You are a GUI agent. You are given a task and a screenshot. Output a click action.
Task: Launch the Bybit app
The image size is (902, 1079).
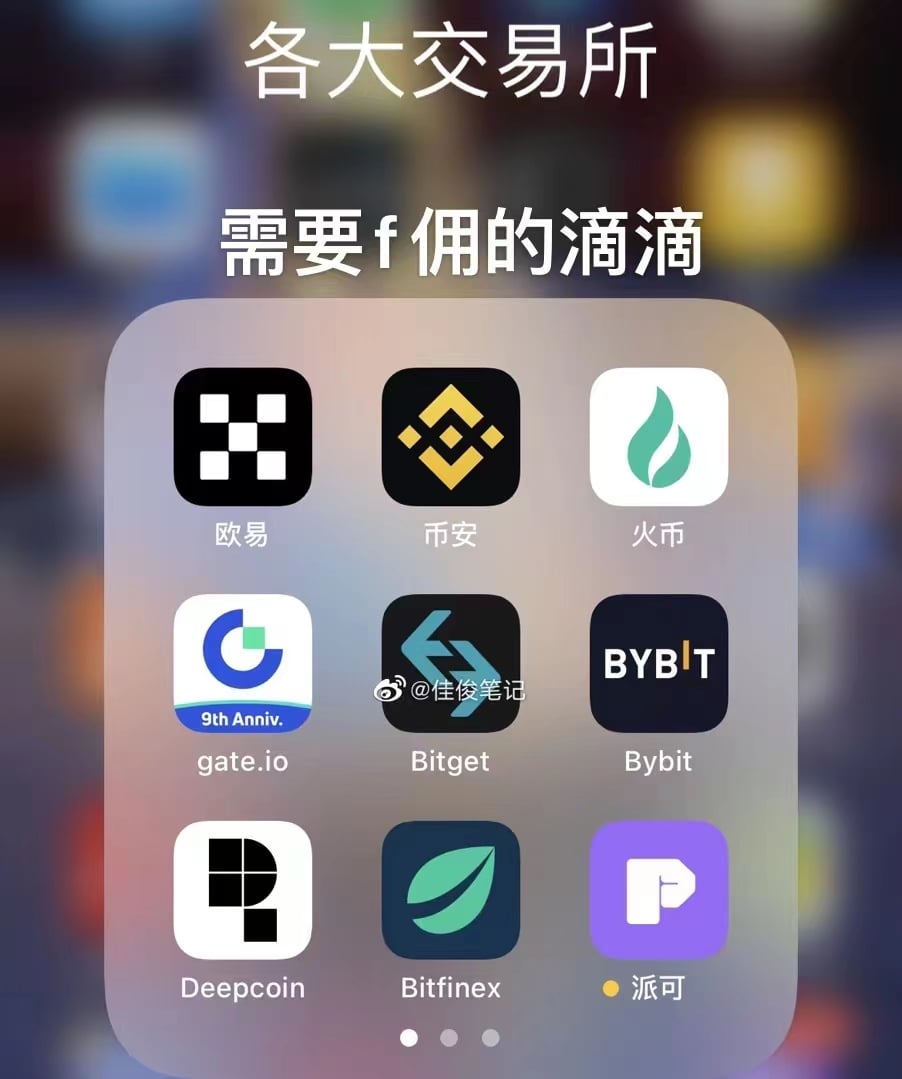click(658, 663)
